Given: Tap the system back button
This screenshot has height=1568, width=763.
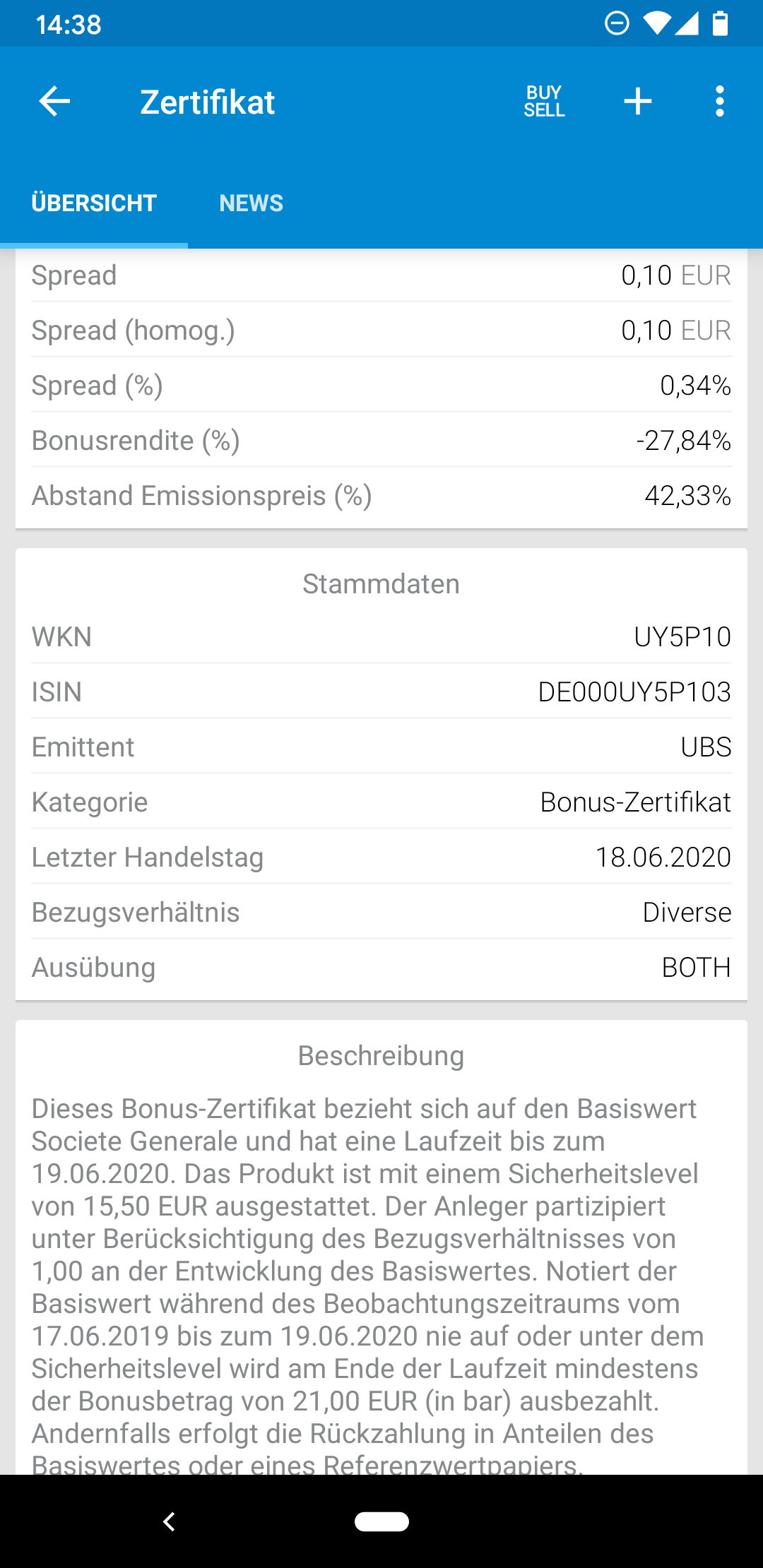Looking at the screenshot, I should tap(169, 1521).
